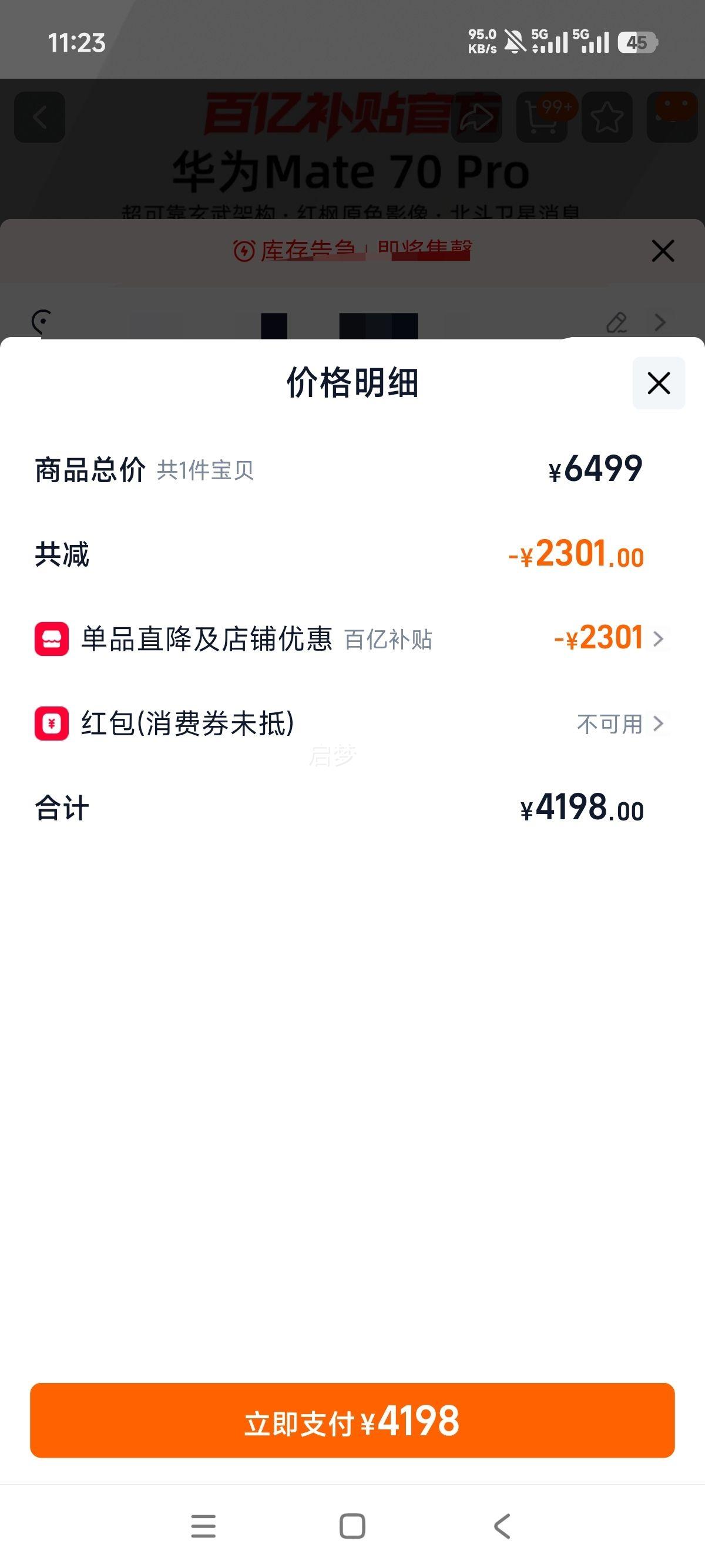705x1568 pixels.
Task: Go to the system home screen
Action: click(352, 1526)
